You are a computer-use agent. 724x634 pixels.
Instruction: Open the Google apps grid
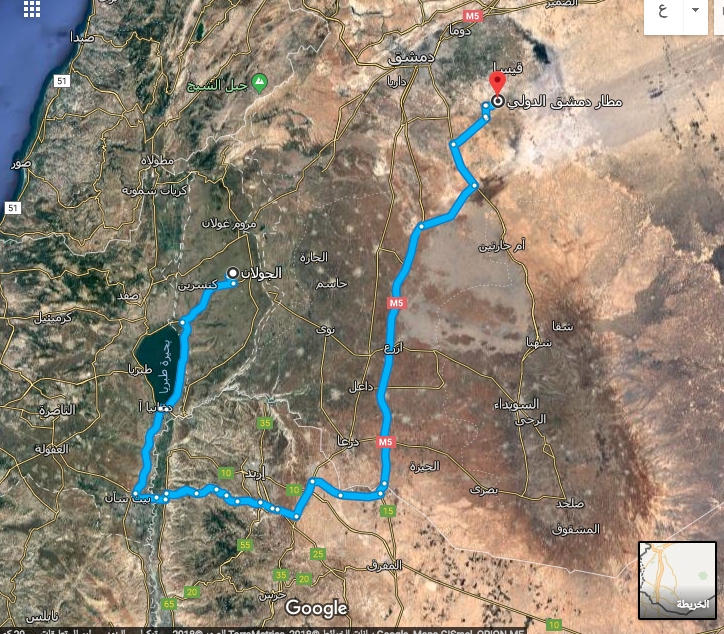[32, 9]
